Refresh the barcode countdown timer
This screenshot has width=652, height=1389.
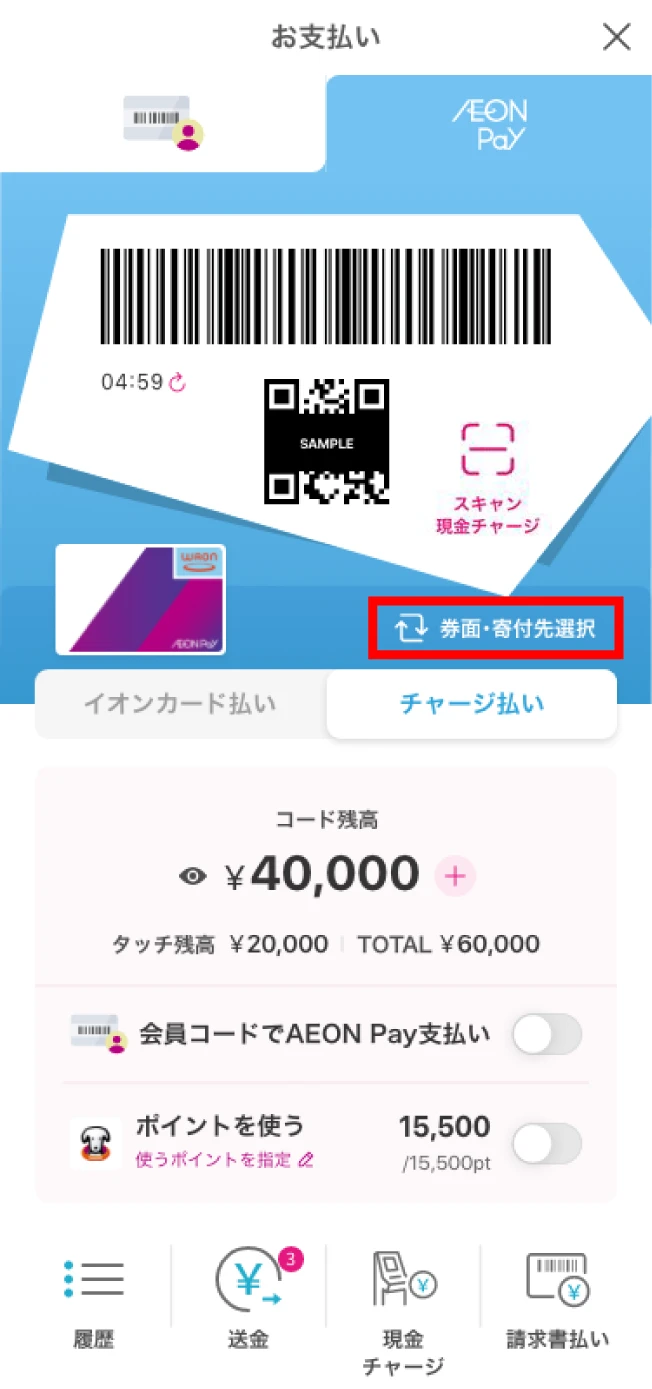pos(179,382)
